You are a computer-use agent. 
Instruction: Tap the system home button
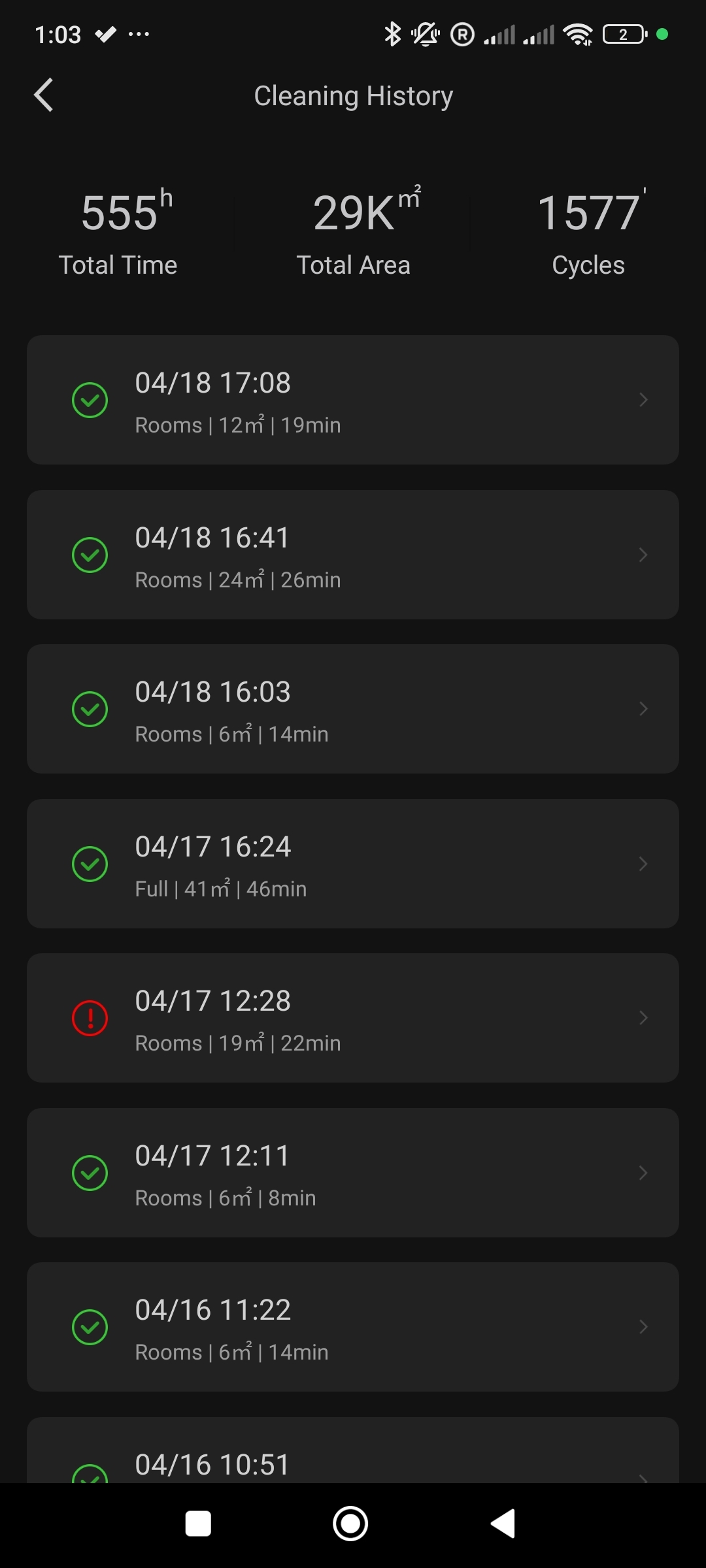[x=350, y=1524]
